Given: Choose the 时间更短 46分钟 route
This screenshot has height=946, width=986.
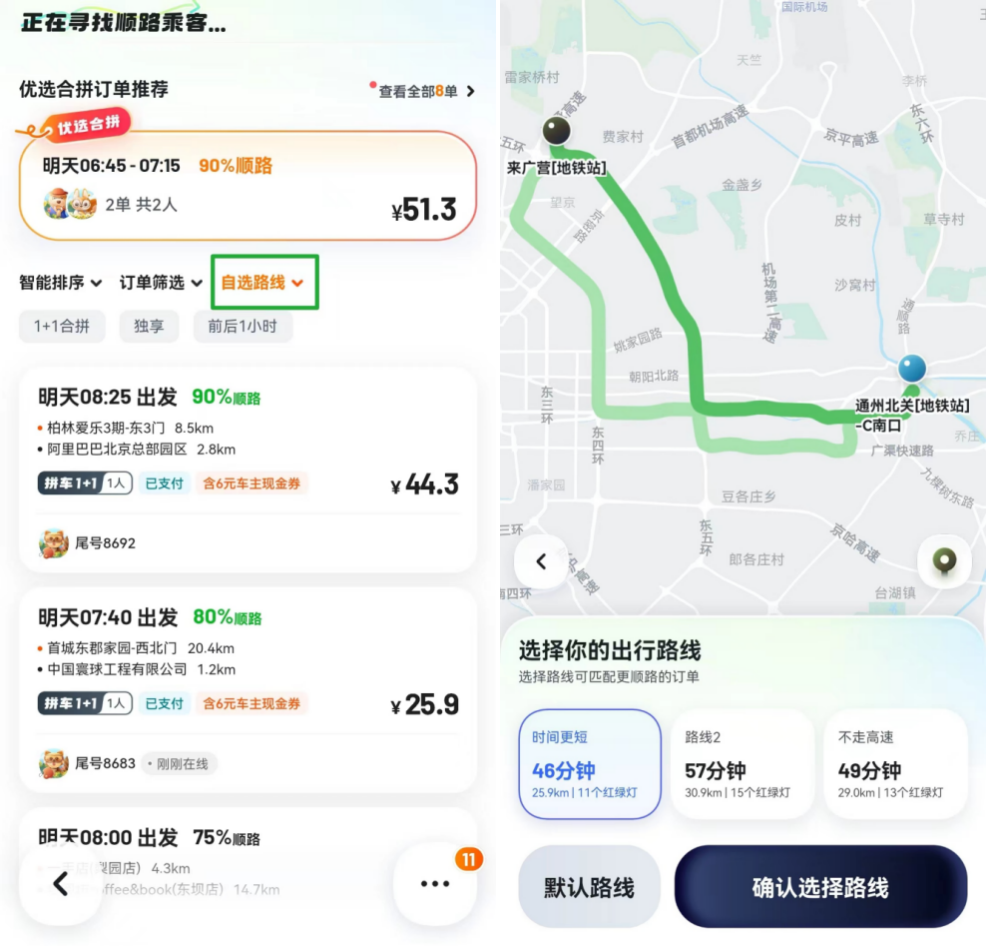Looking at the screenshot, I should tap(590, 765).
